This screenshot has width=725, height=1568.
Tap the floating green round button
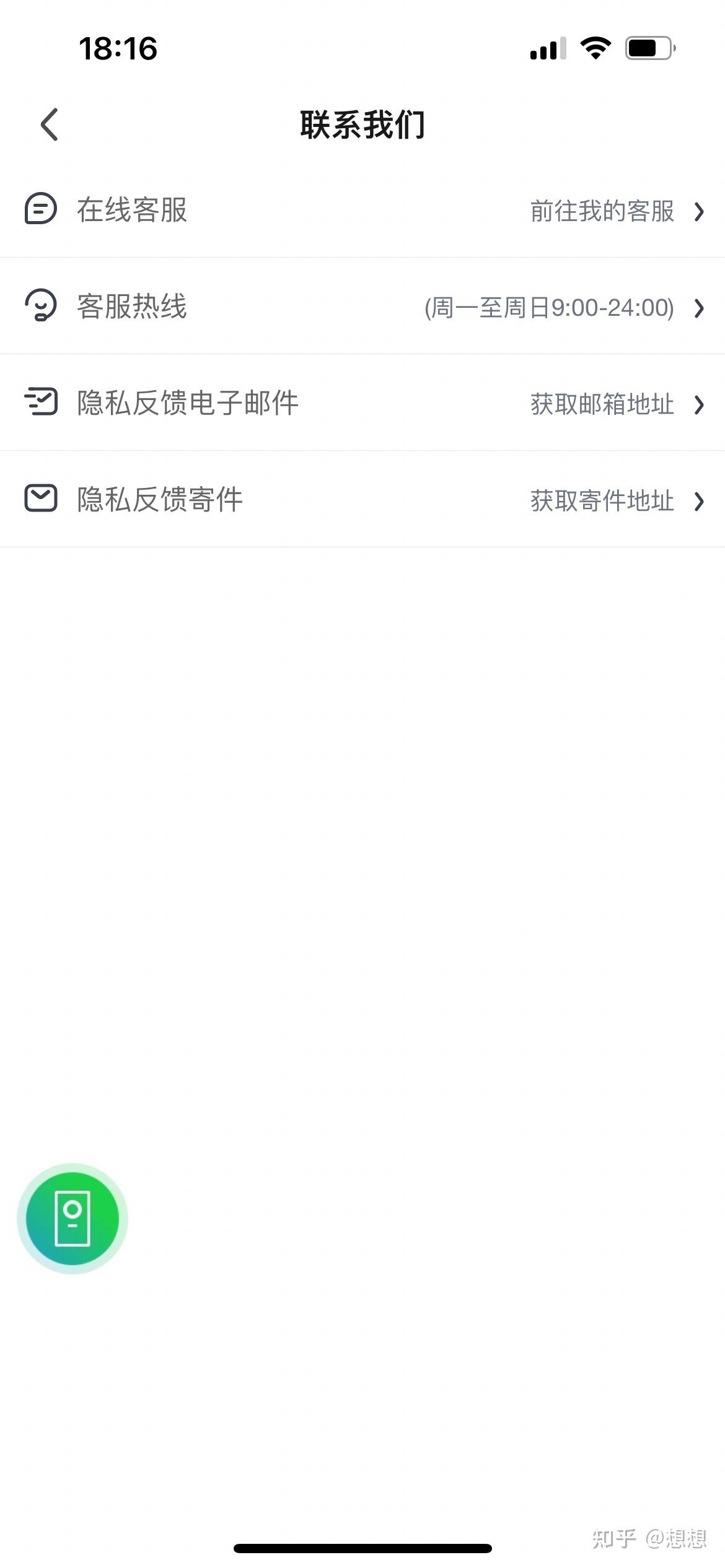click(x=72, y=1218)
